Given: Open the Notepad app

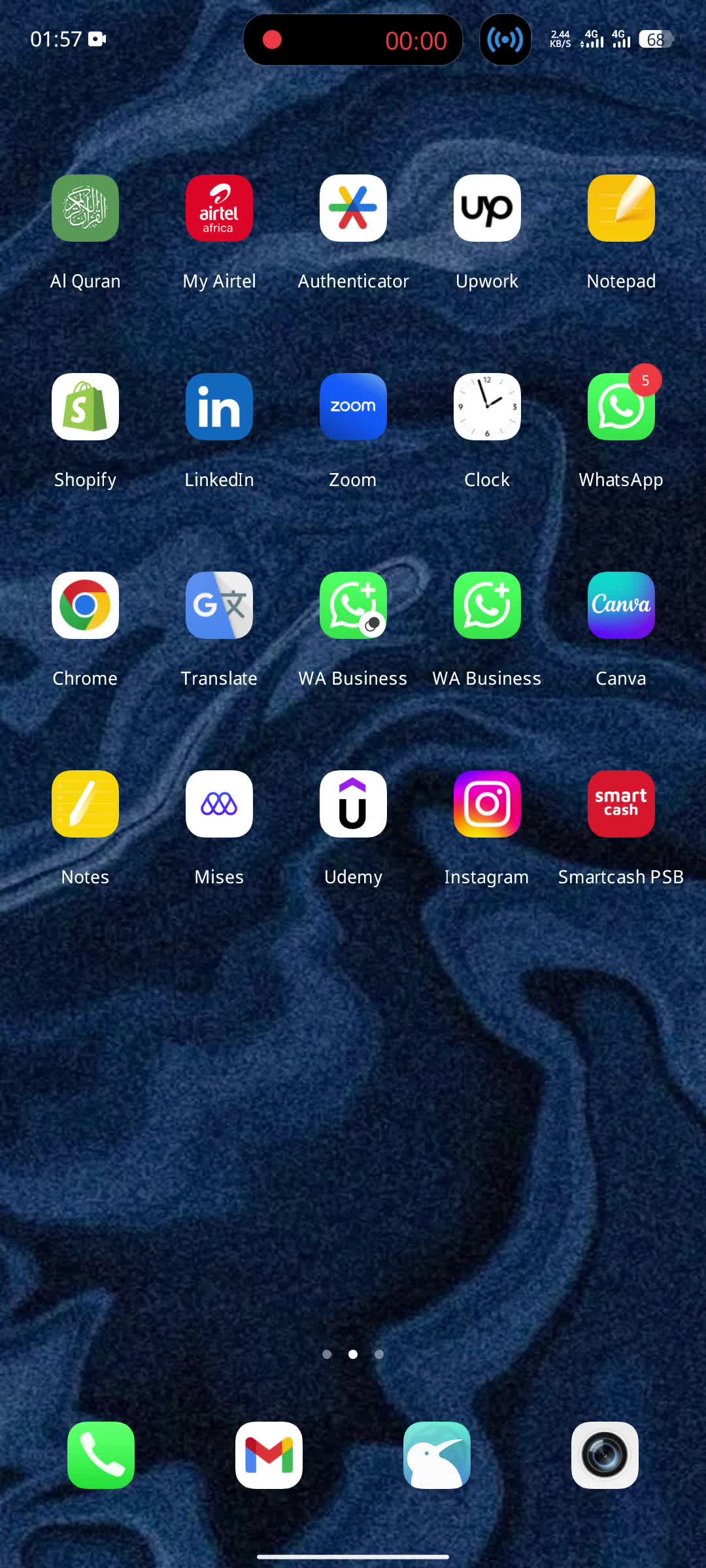Looking at the screenshot, I should [x=621, y=208].
